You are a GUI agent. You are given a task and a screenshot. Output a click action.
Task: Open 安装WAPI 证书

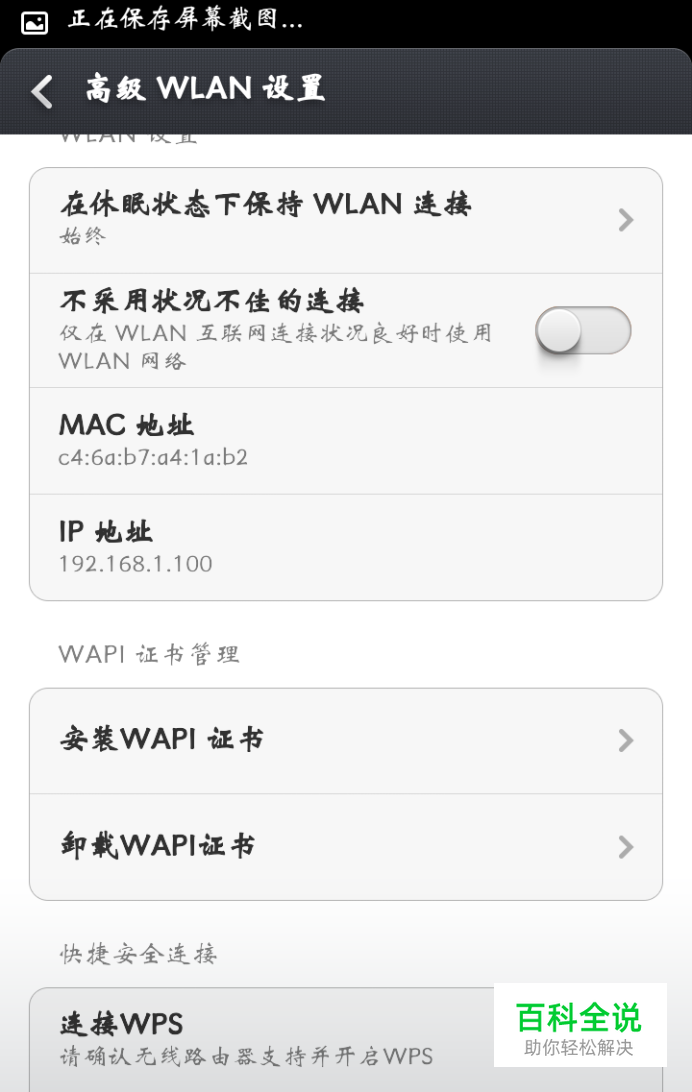345,741
